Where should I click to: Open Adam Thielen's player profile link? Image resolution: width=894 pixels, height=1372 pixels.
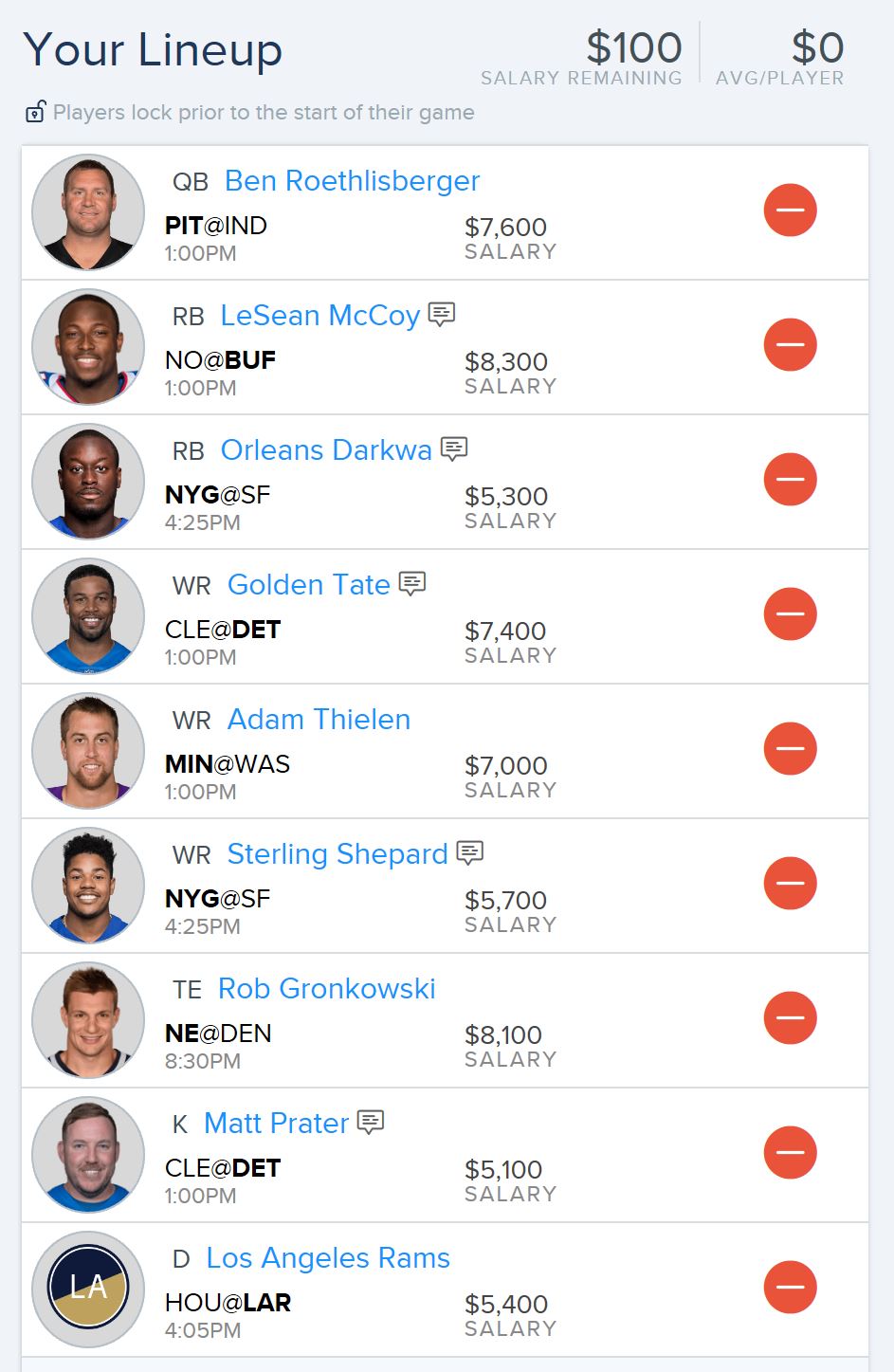319,720
